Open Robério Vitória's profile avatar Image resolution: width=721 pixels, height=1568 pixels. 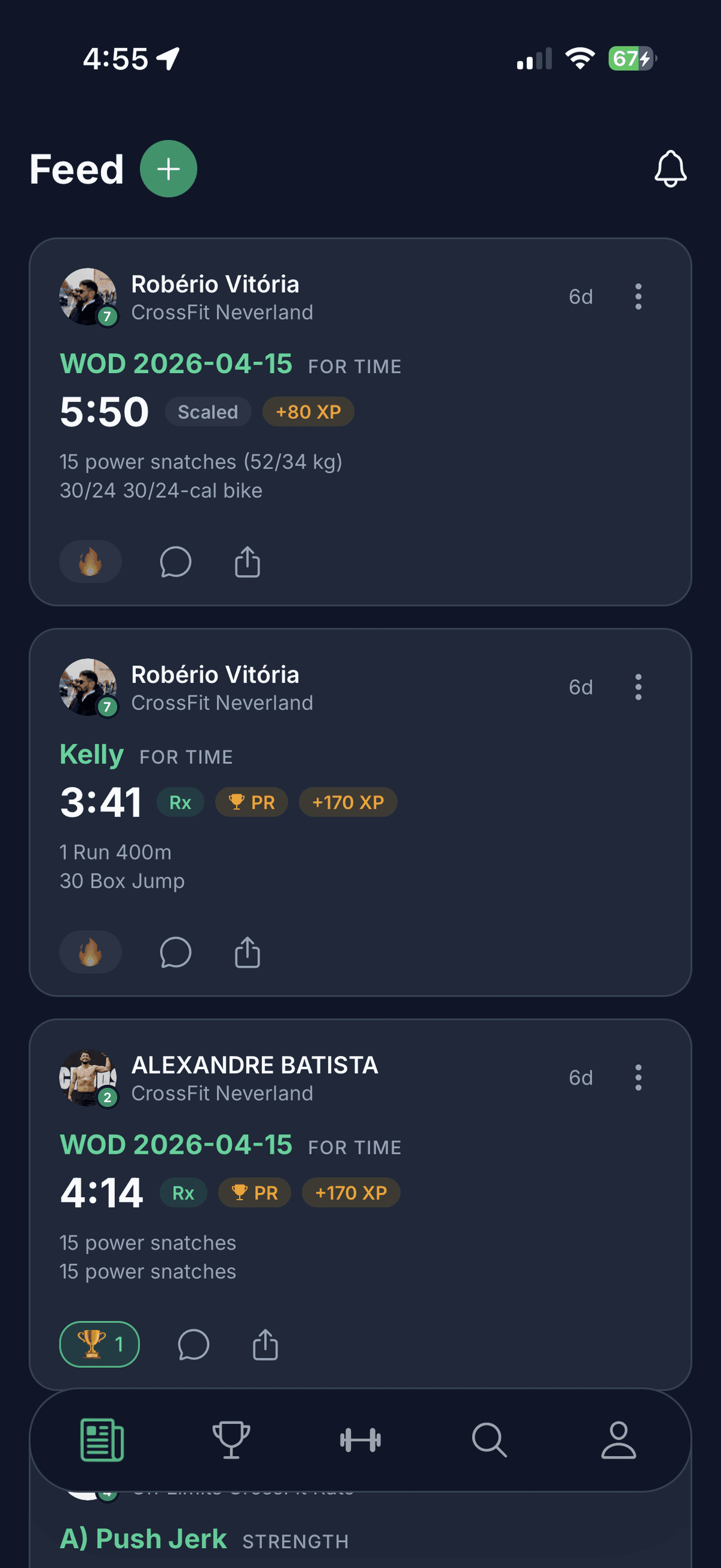(89, 296)
